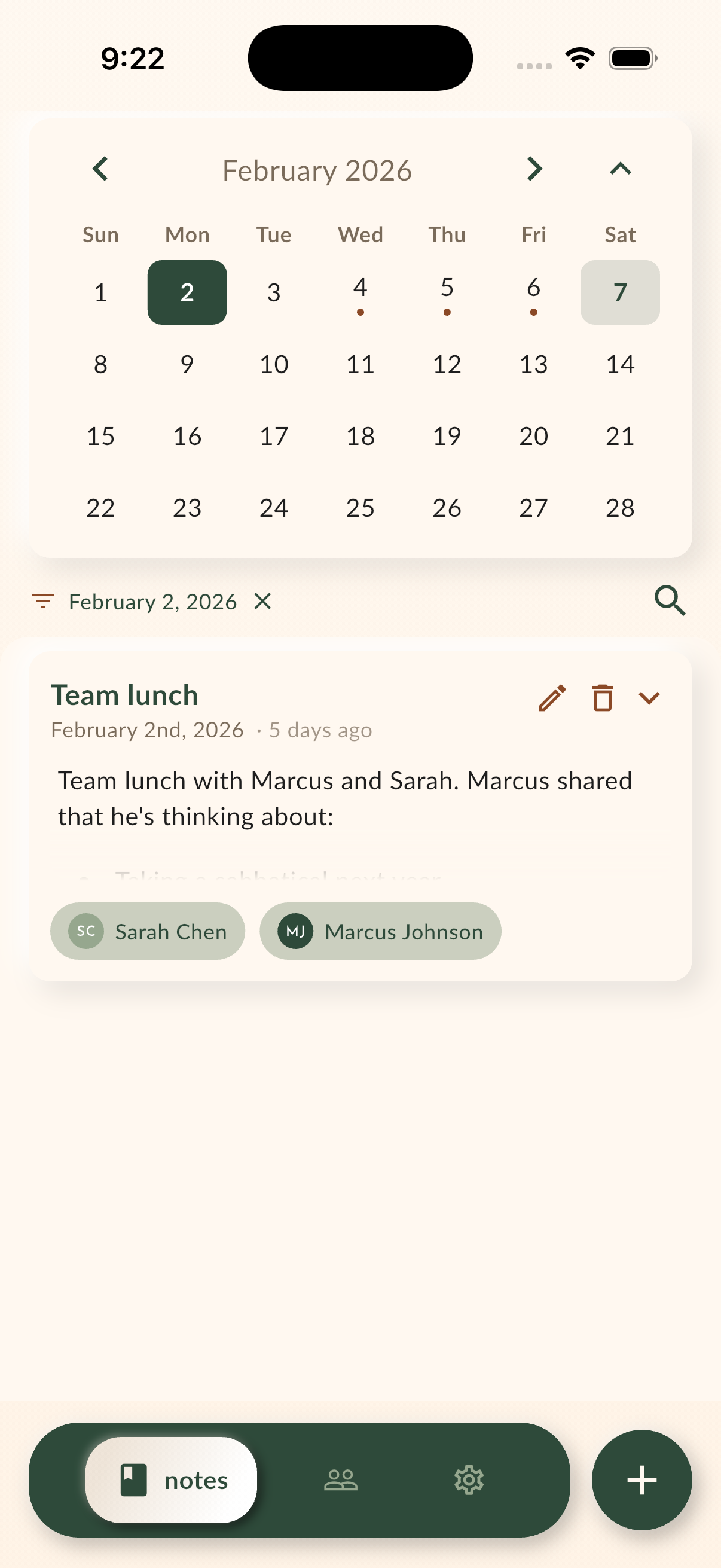Select today's date, February 7
The height and width of the screenshot is (1568, 721).
tap(620, 292)
